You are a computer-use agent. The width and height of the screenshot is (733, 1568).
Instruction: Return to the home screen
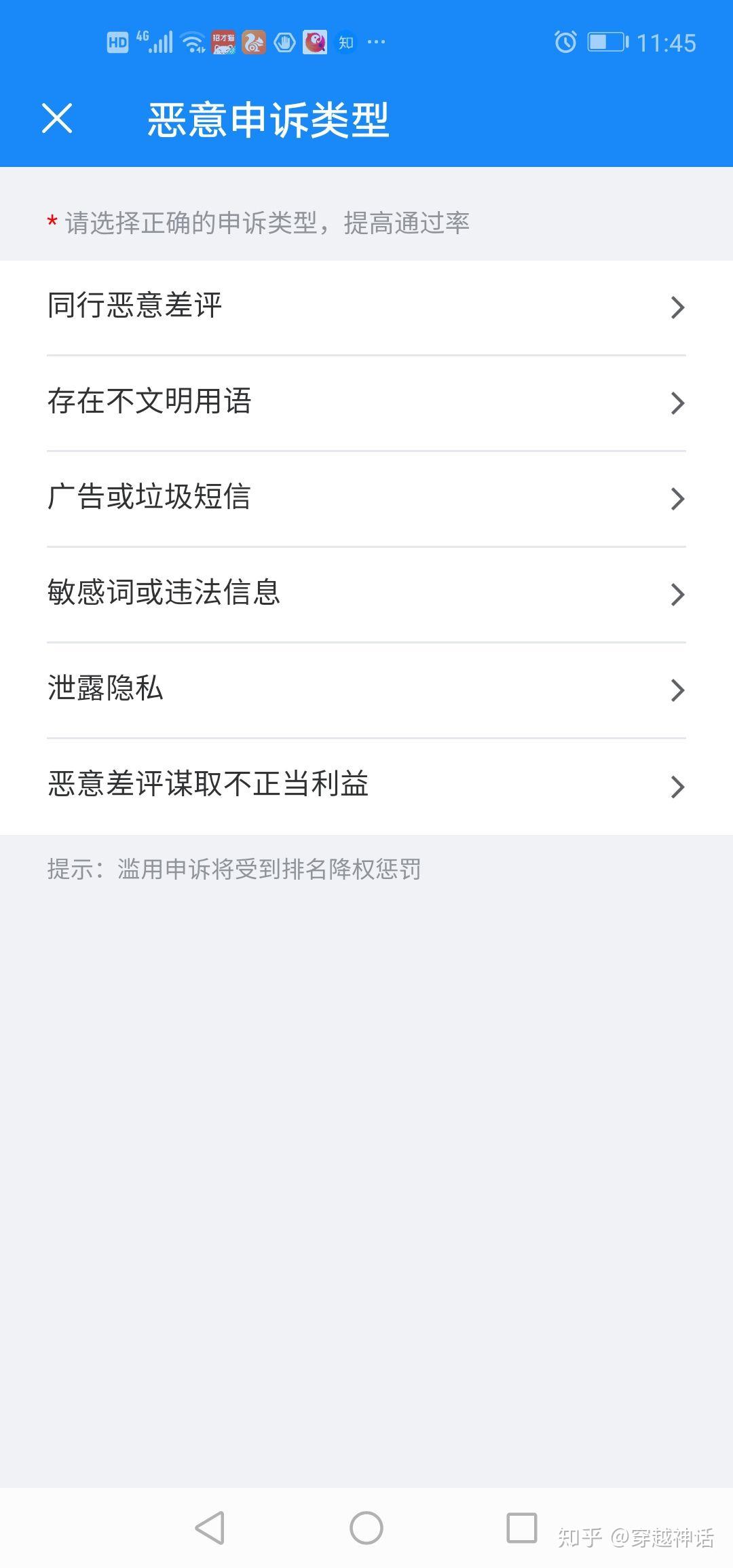[366, 1528]
